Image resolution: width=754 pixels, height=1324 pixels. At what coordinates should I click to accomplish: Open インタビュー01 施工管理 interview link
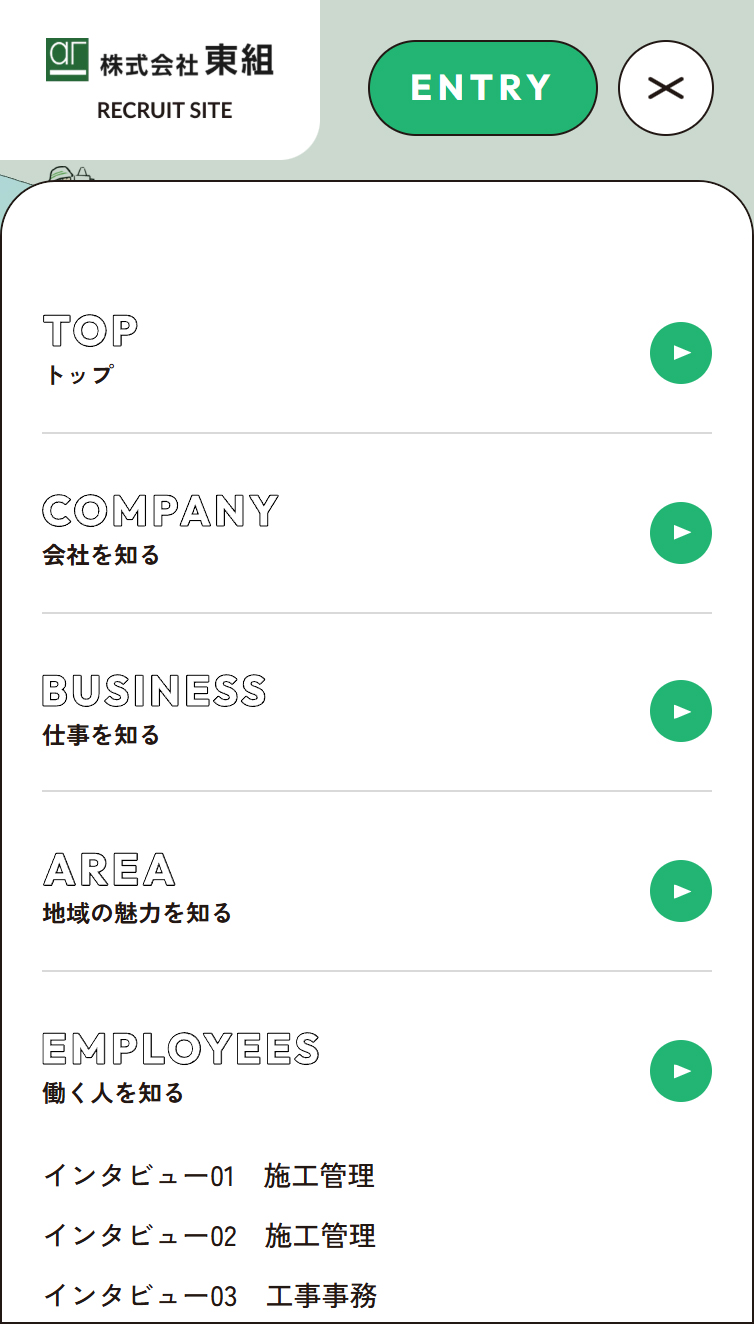pos(209,1177)
